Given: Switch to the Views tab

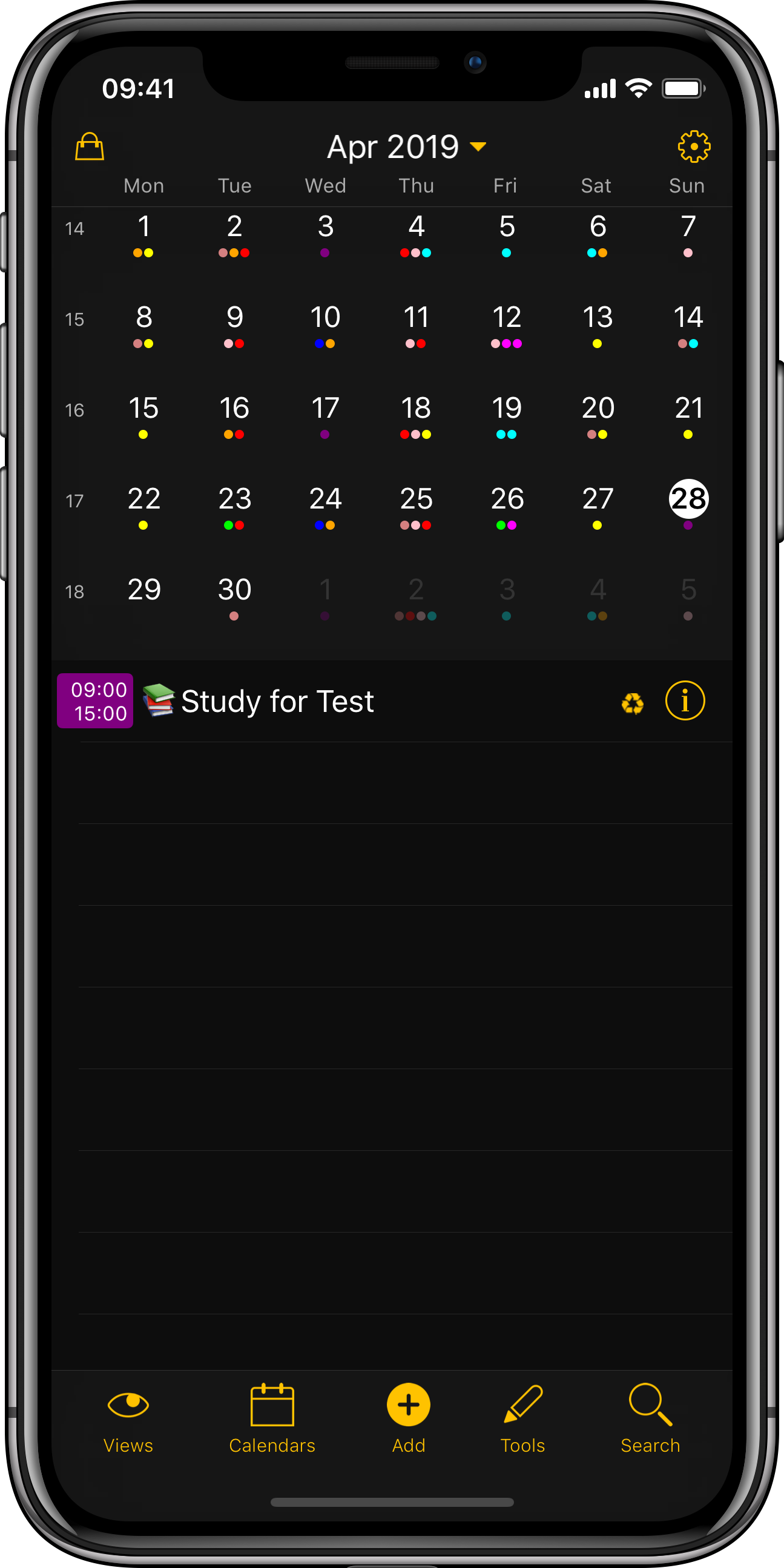Looking at the screenshot, I should point(128,1420).
